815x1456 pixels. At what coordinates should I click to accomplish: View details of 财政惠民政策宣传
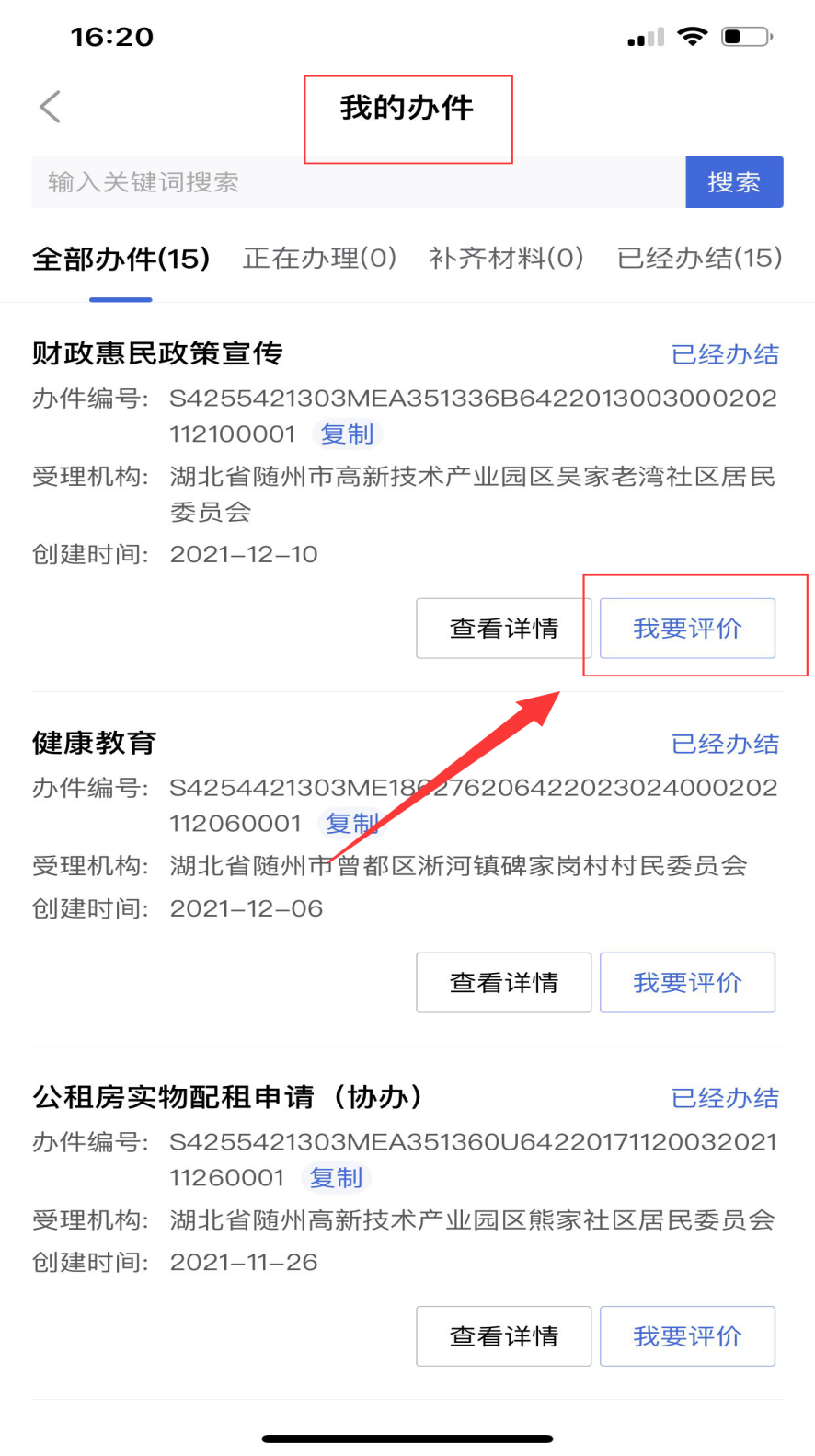point(504,629)
